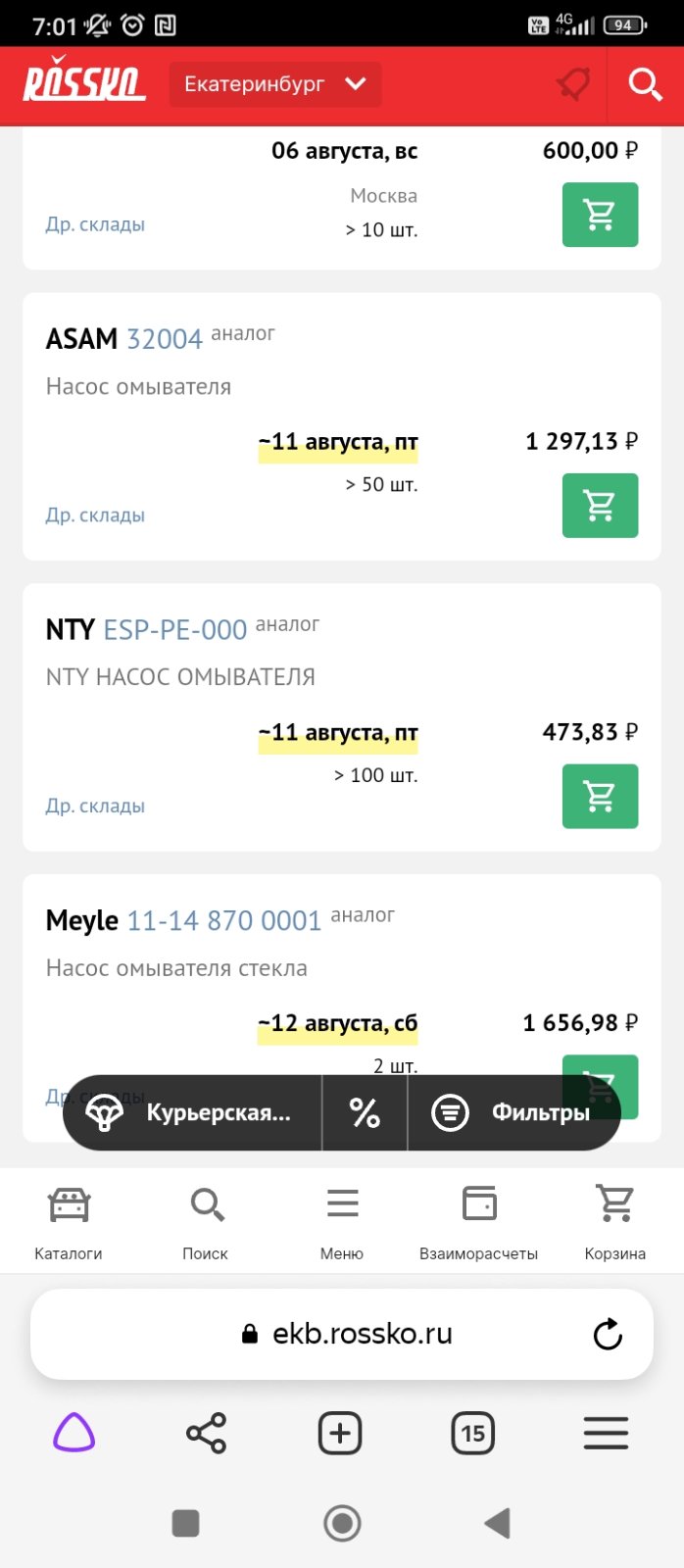Switch to the Поиск tab
The image size is (684, 1568).
click(x=206, y=1222)
